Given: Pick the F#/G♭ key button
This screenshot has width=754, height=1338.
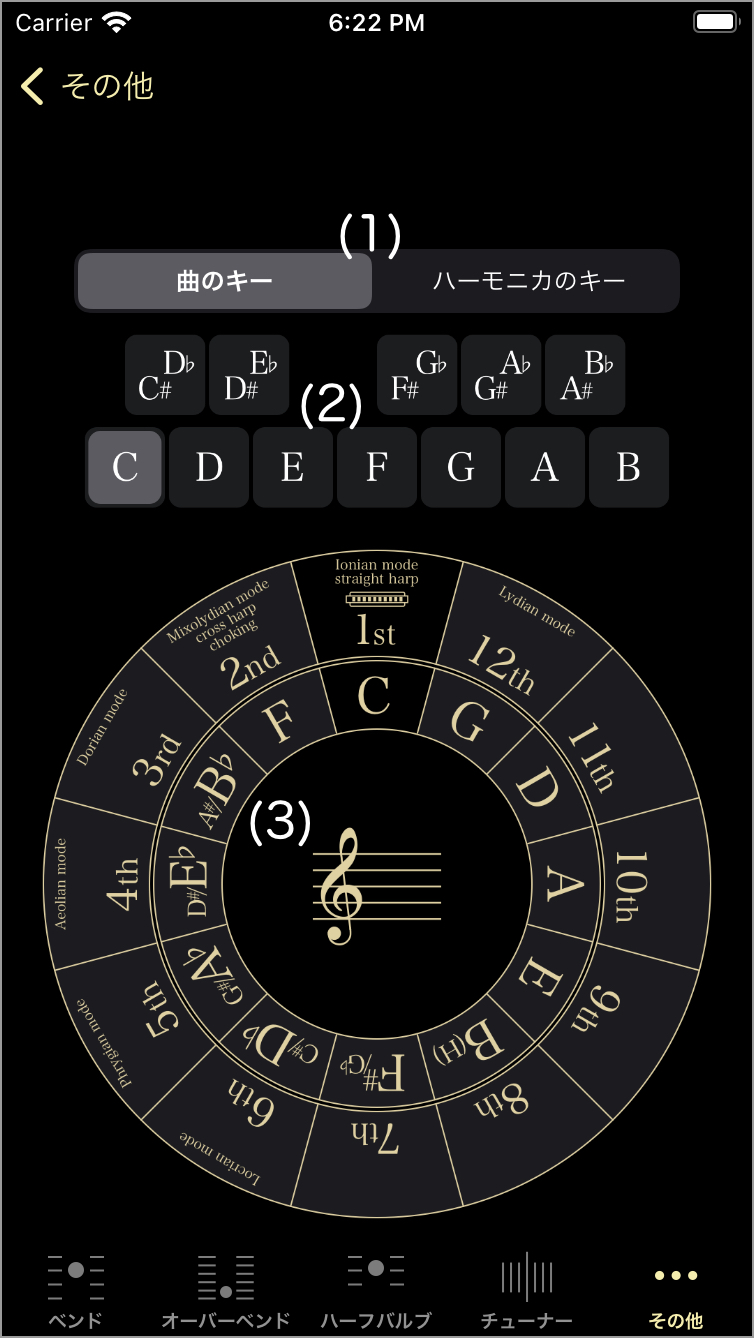Looking at the screenshot, I should (417, 375).
